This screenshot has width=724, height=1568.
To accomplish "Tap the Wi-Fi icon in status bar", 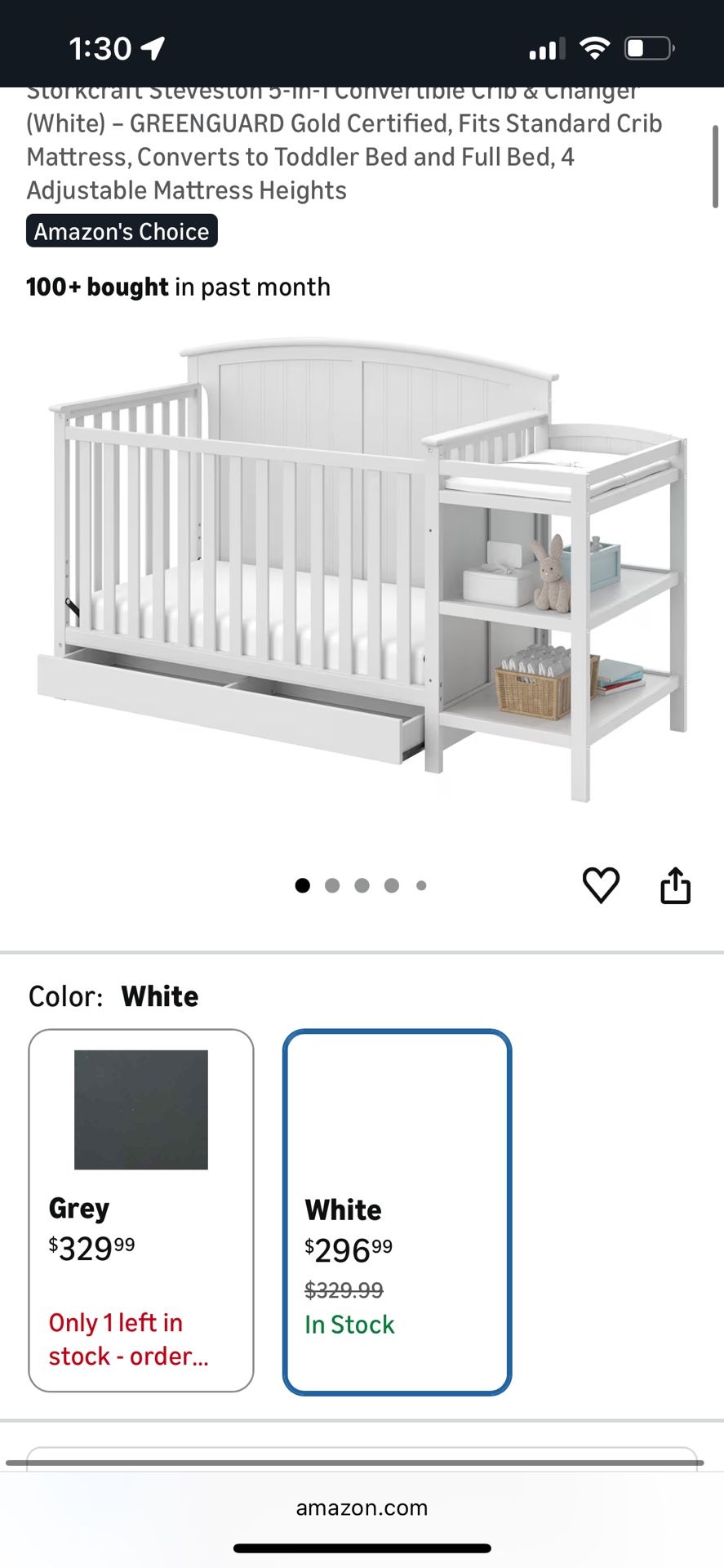I will [595, 48].
